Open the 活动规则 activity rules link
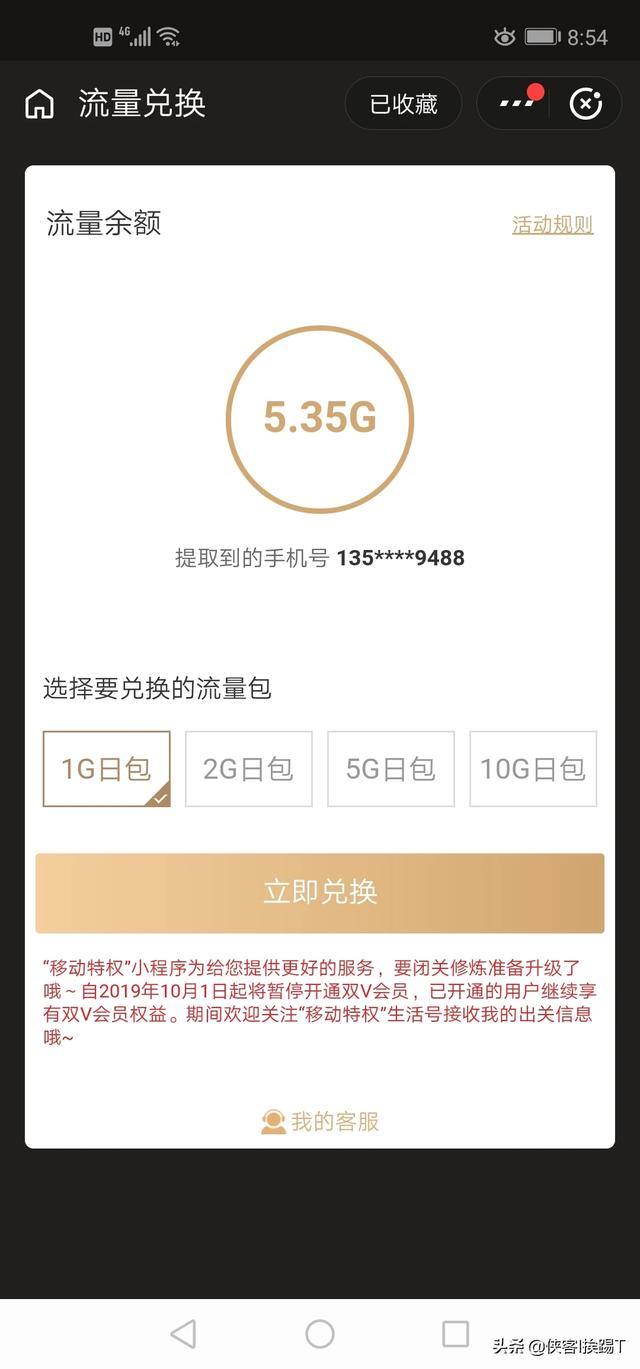 (552, 225)
